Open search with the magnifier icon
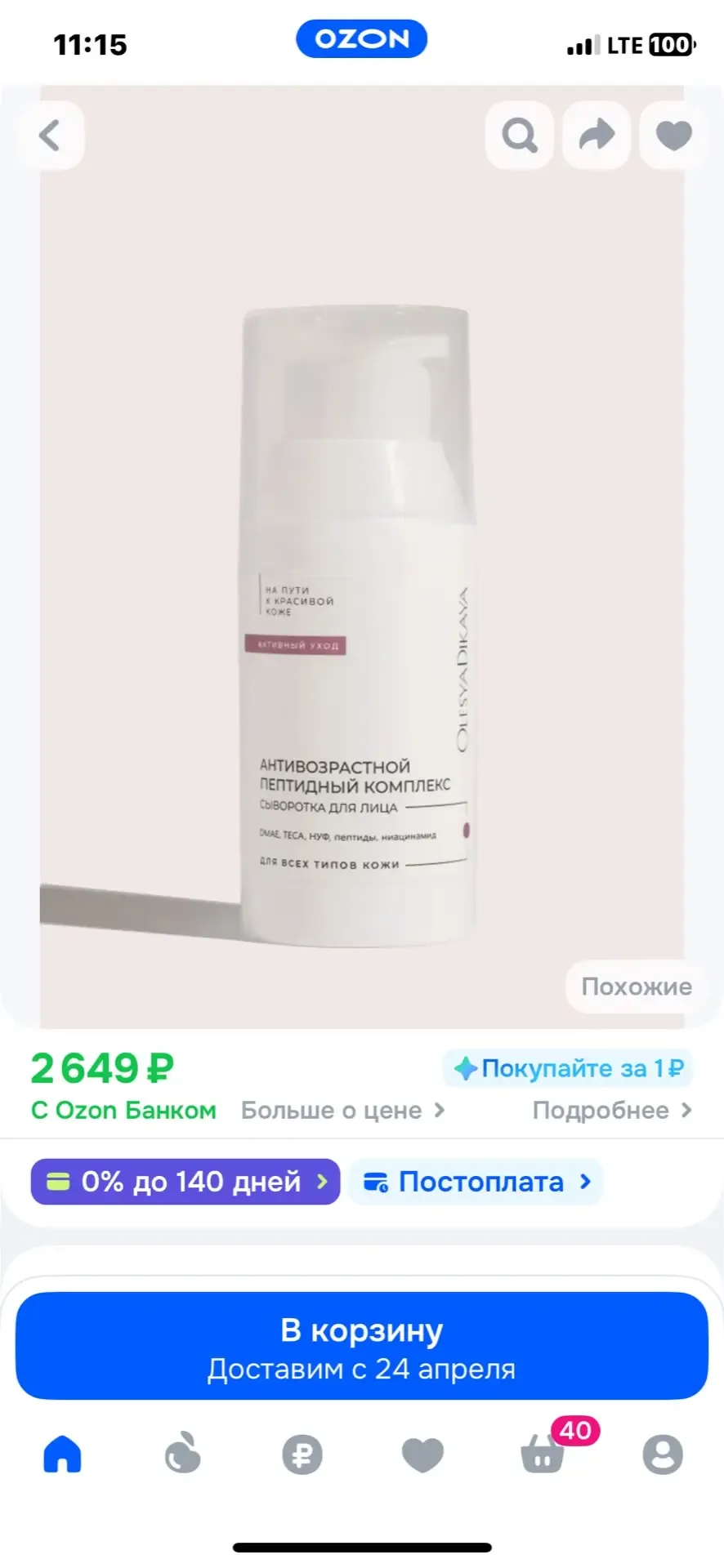The image size is (724, 1568). click(519, 136)
